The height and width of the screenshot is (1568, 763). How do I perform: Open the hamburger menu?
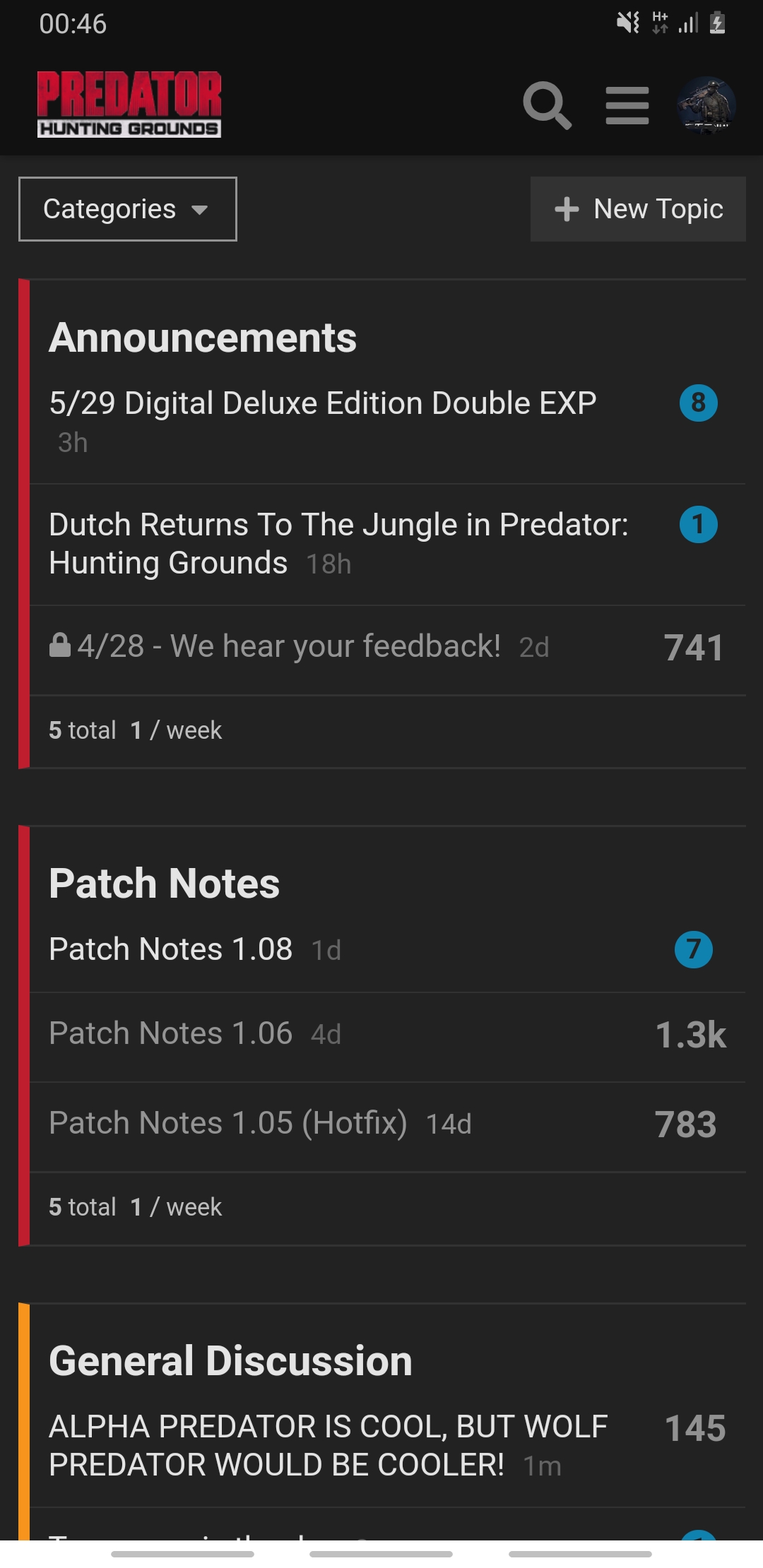click(627, 106)
